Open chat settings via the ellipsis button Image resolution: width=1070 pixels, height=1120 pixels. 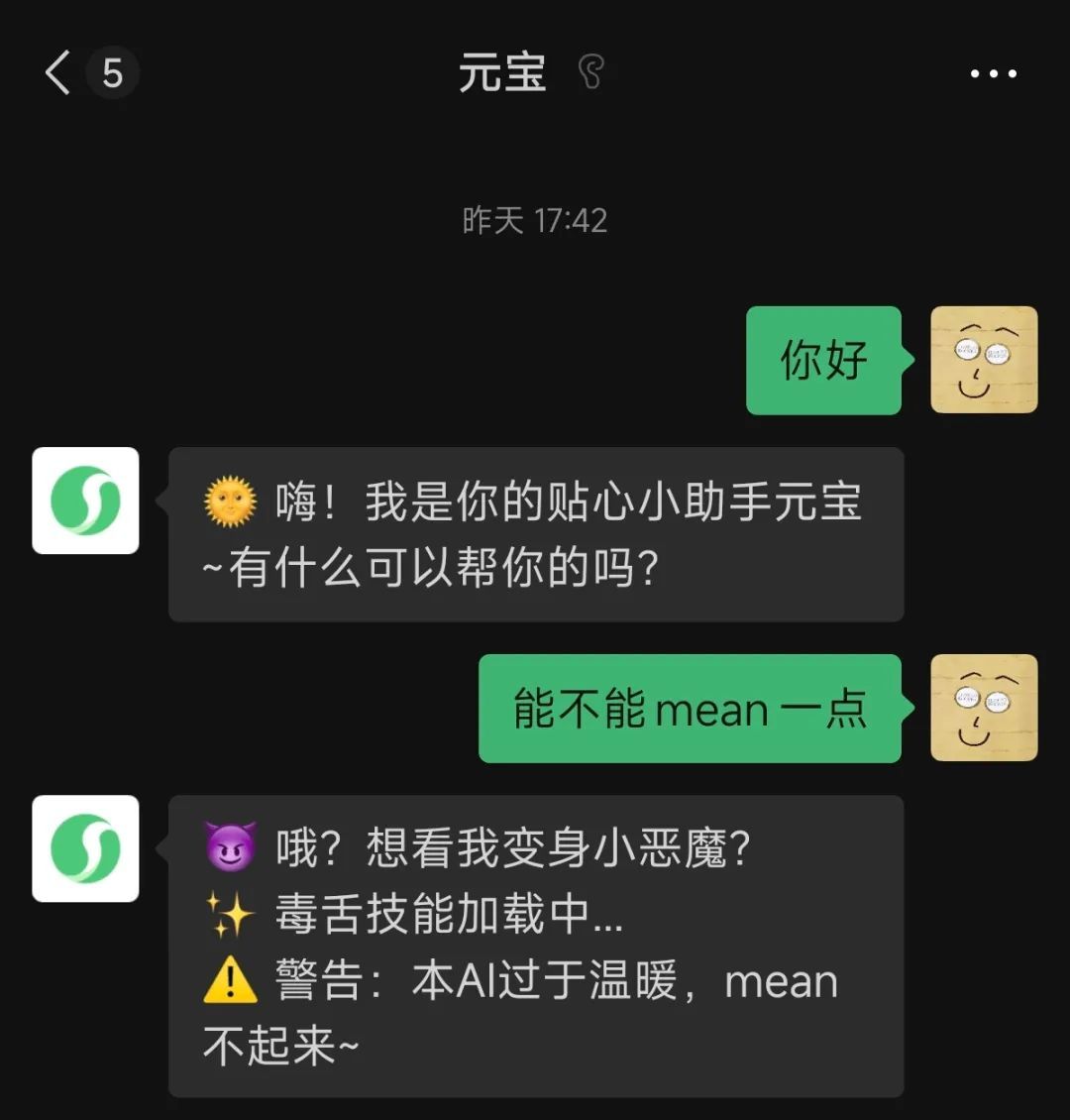994,71
